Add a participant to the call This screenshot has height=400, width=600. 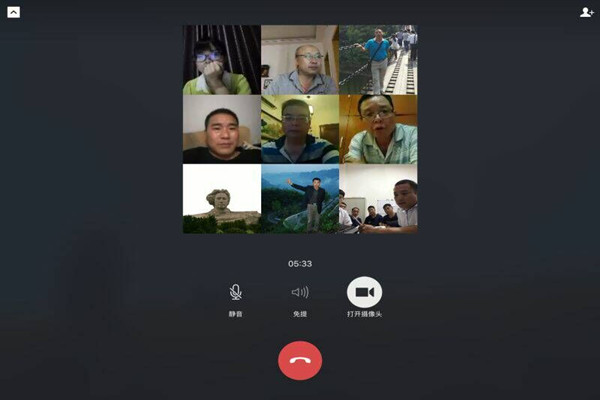586,12
